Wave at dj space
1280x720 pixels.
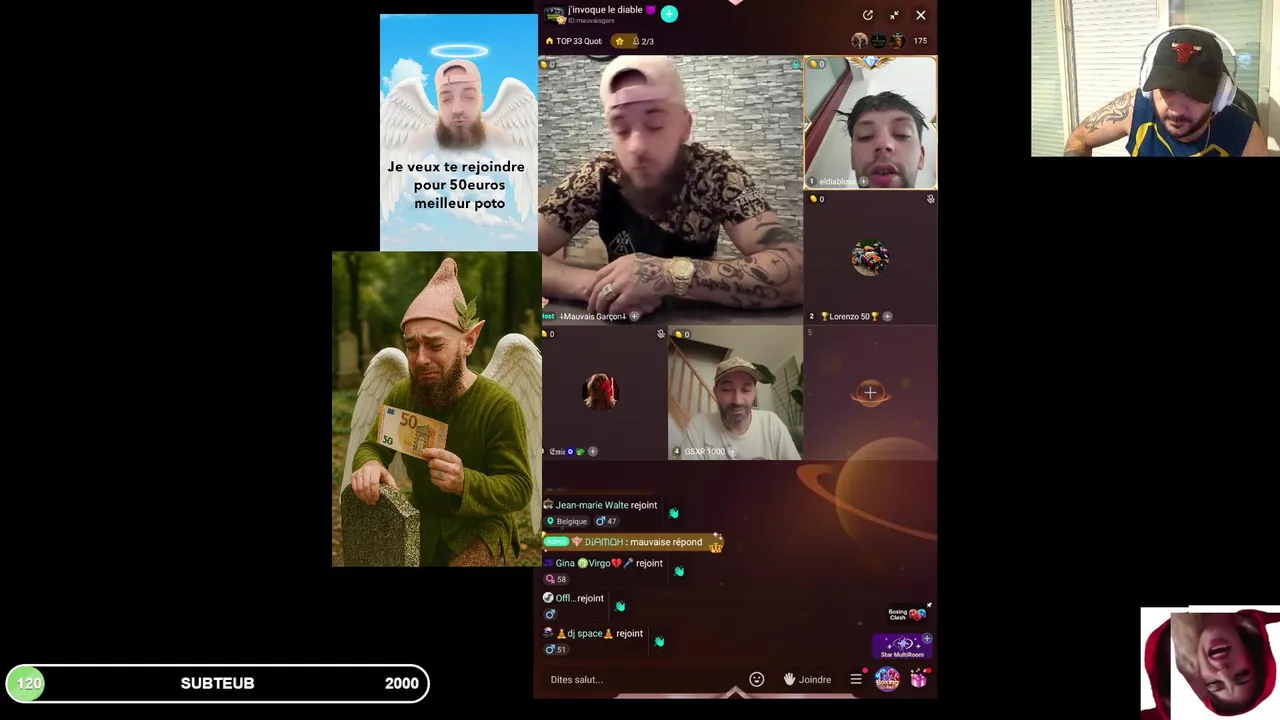[659, 641]
